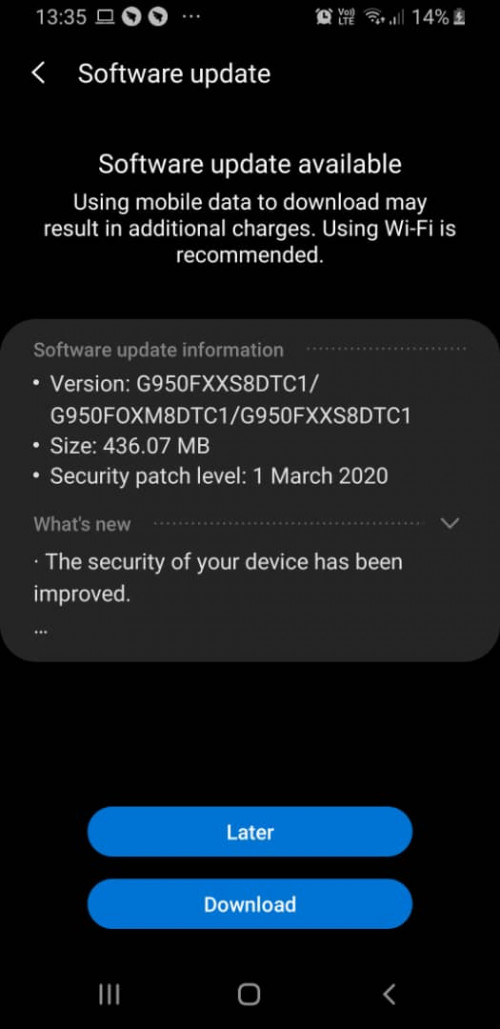Go back from Software update screen
This screenshot has height=1029, width=500.
[39, 74]
